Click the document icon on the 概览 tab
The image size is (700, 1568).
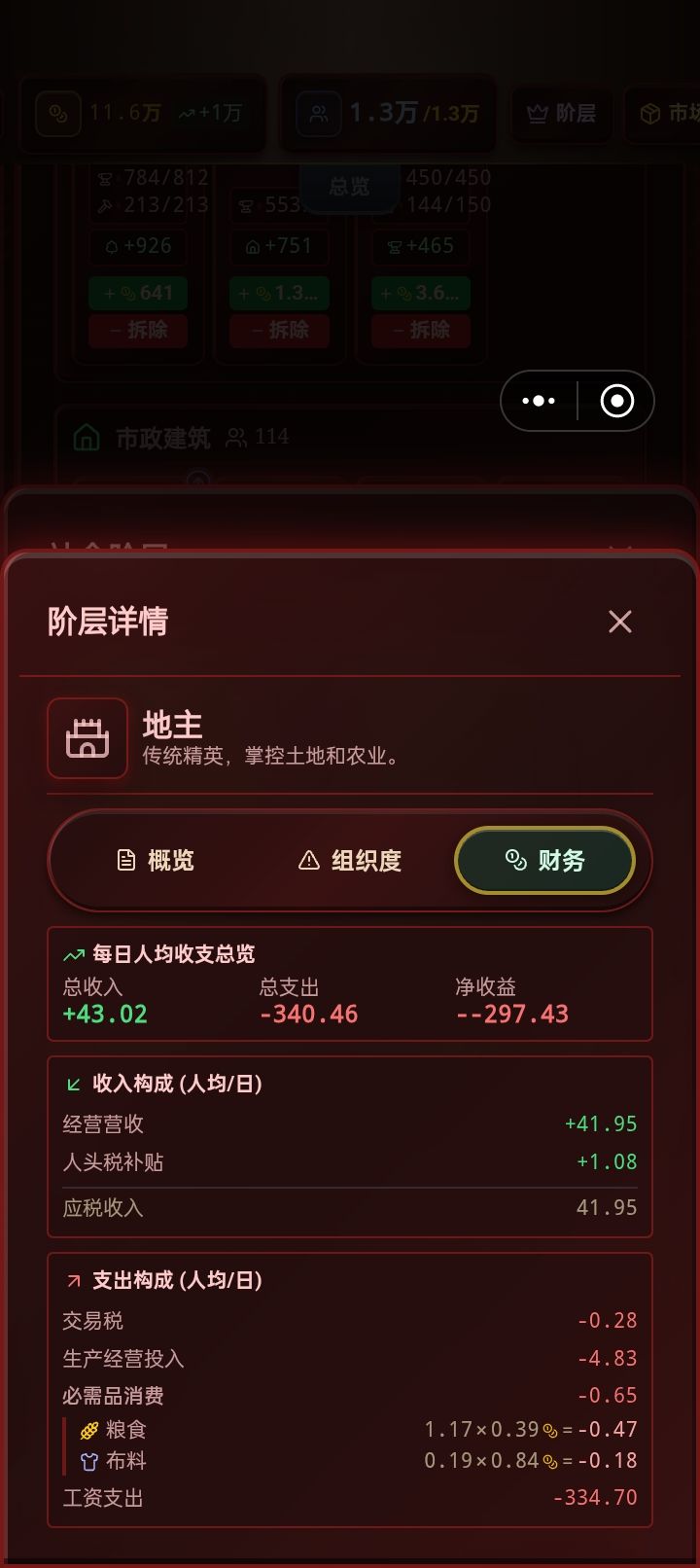(126, 860)
